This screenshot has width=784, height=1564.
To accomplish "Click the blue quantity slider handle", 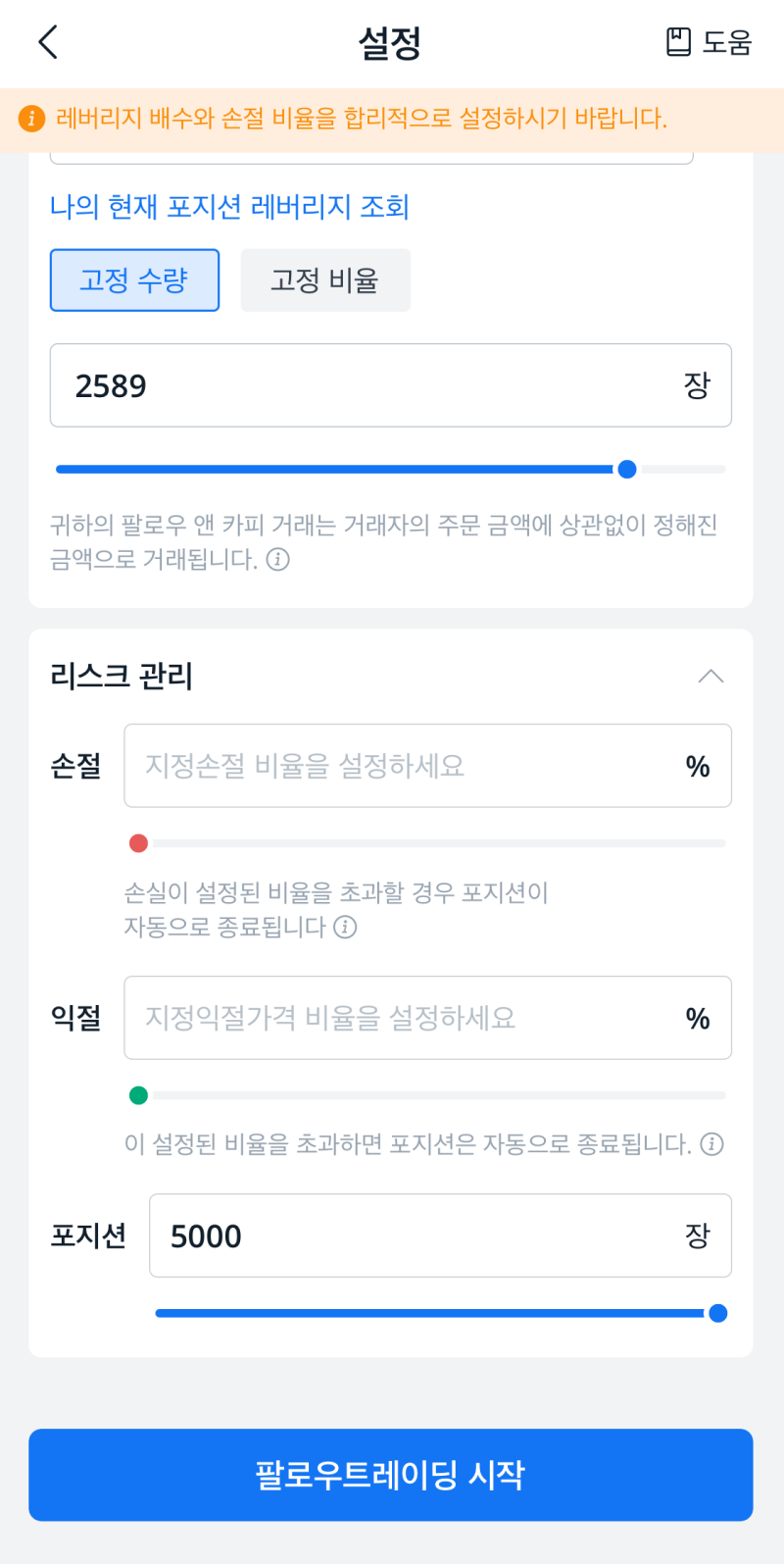I will point(627,469).
